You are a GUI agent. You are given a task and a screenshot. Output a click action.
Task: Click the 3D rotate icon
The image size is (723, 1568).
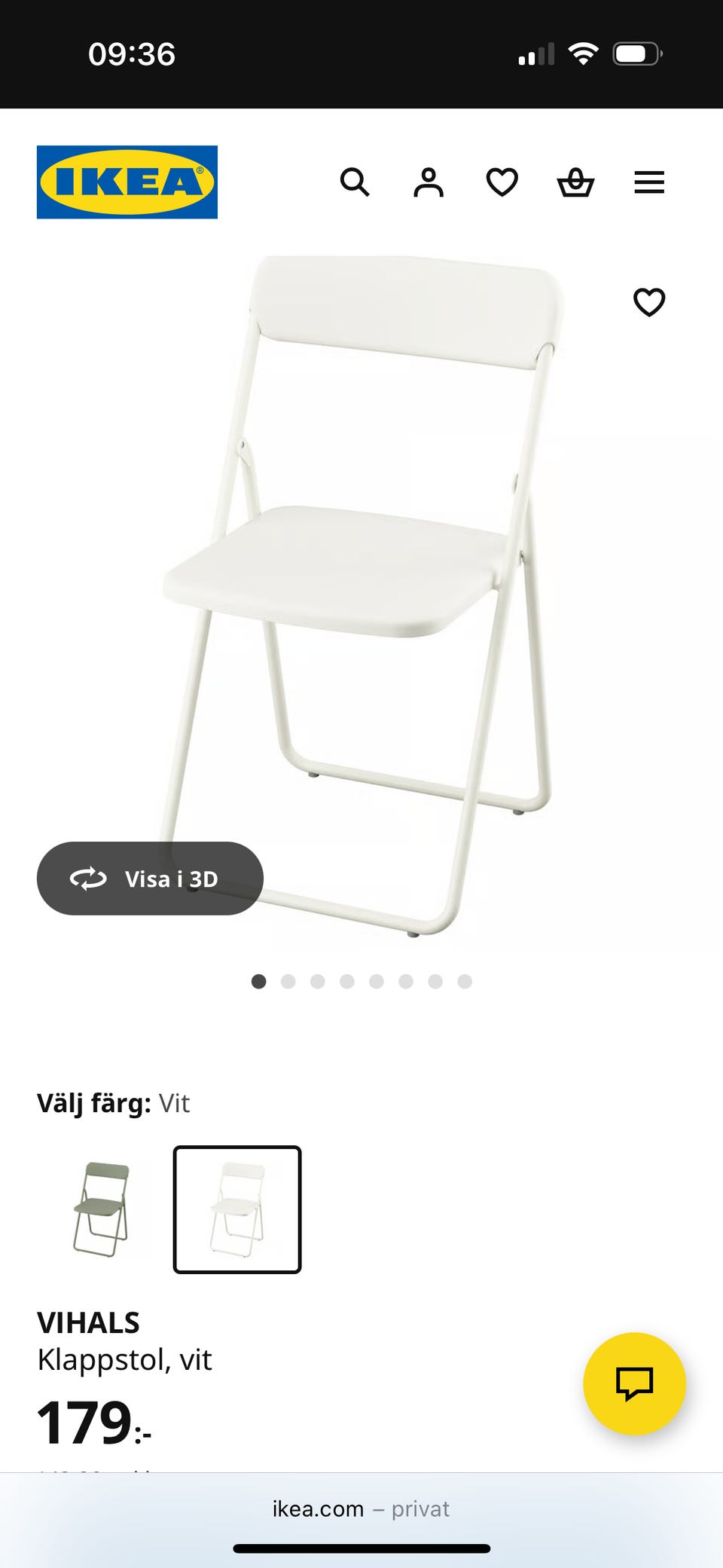(x=88, y=879)
